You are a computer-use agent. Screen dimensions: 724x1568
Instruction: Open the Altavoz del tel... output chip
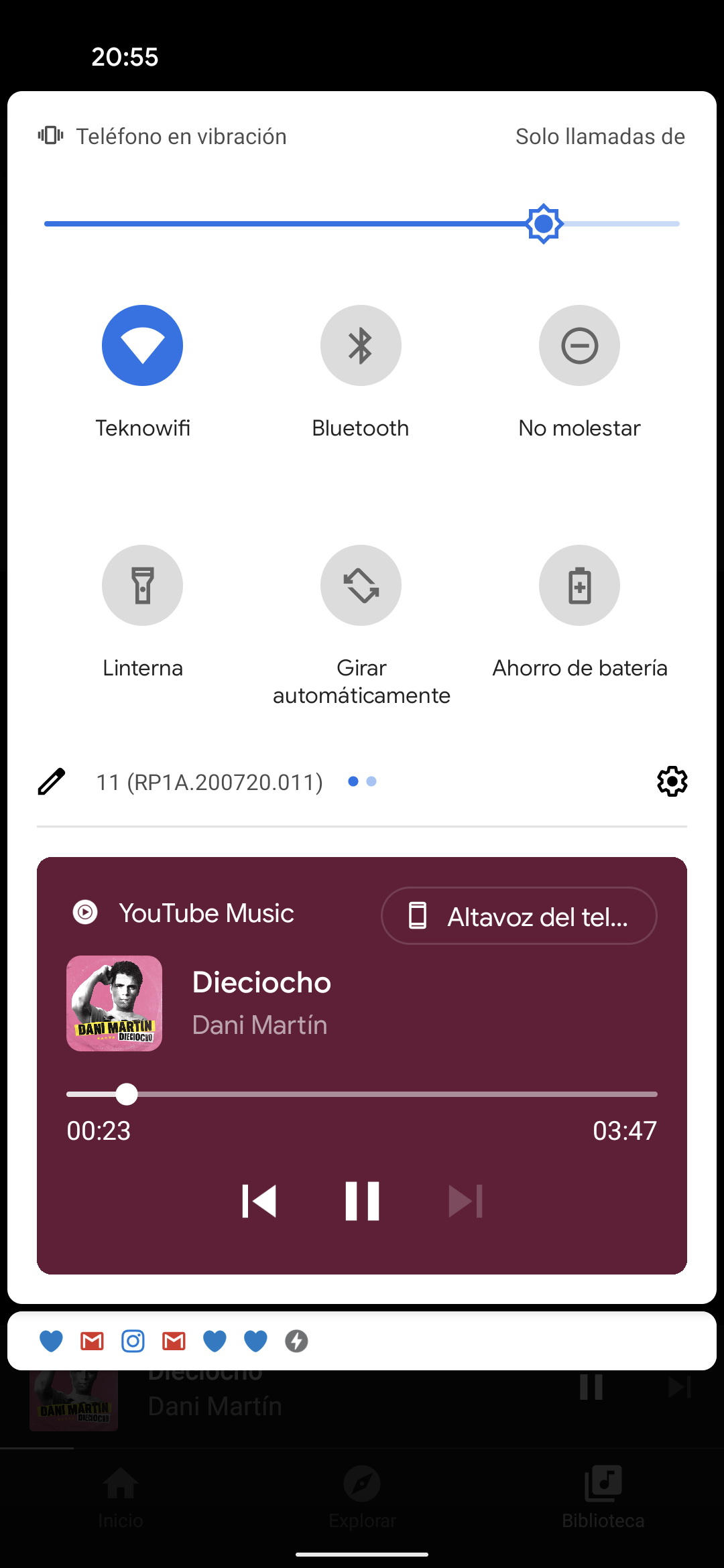tap(519, 915)
